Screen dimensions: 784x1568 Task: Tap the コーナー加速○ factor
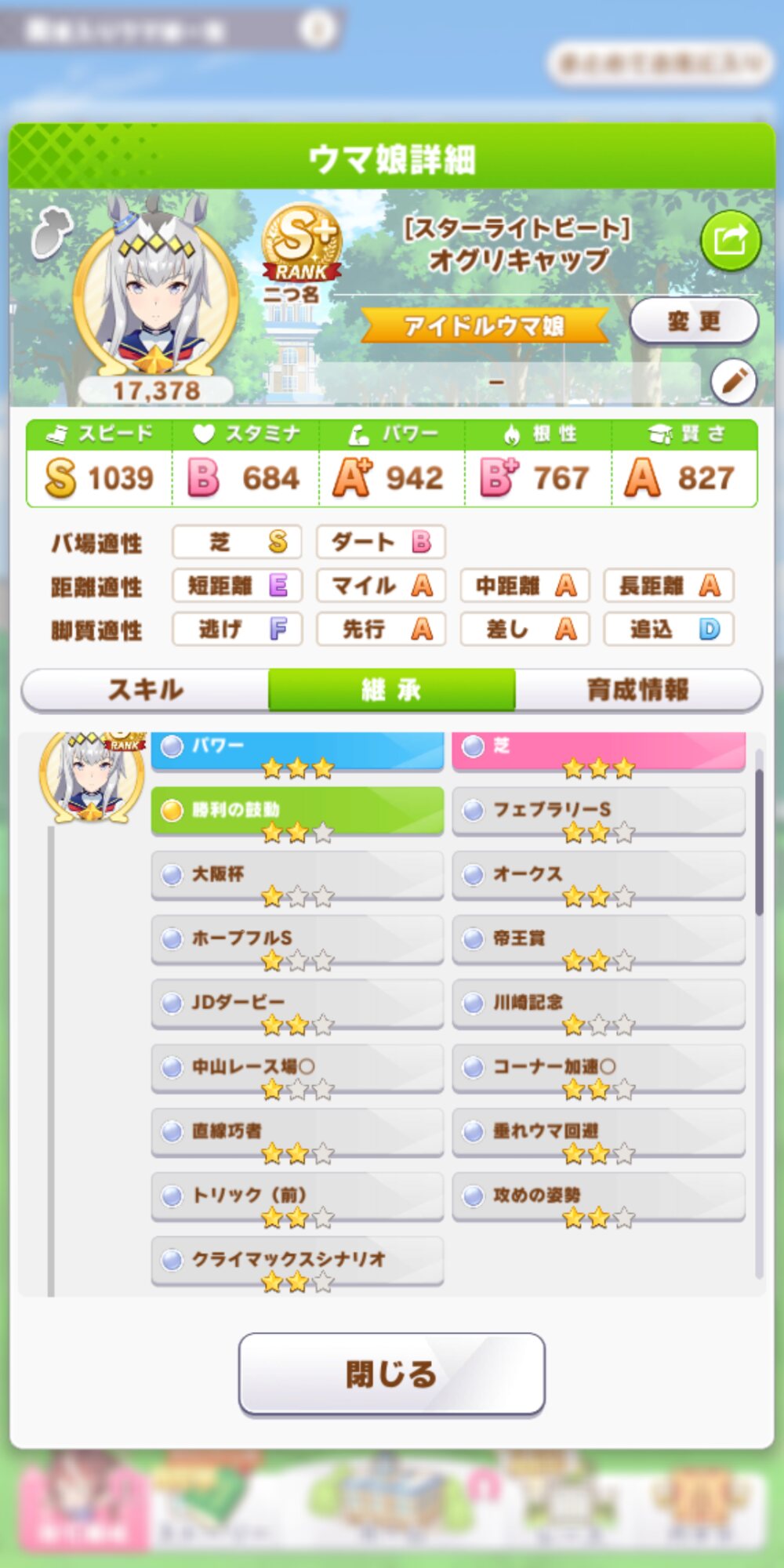click(598, 1069)
